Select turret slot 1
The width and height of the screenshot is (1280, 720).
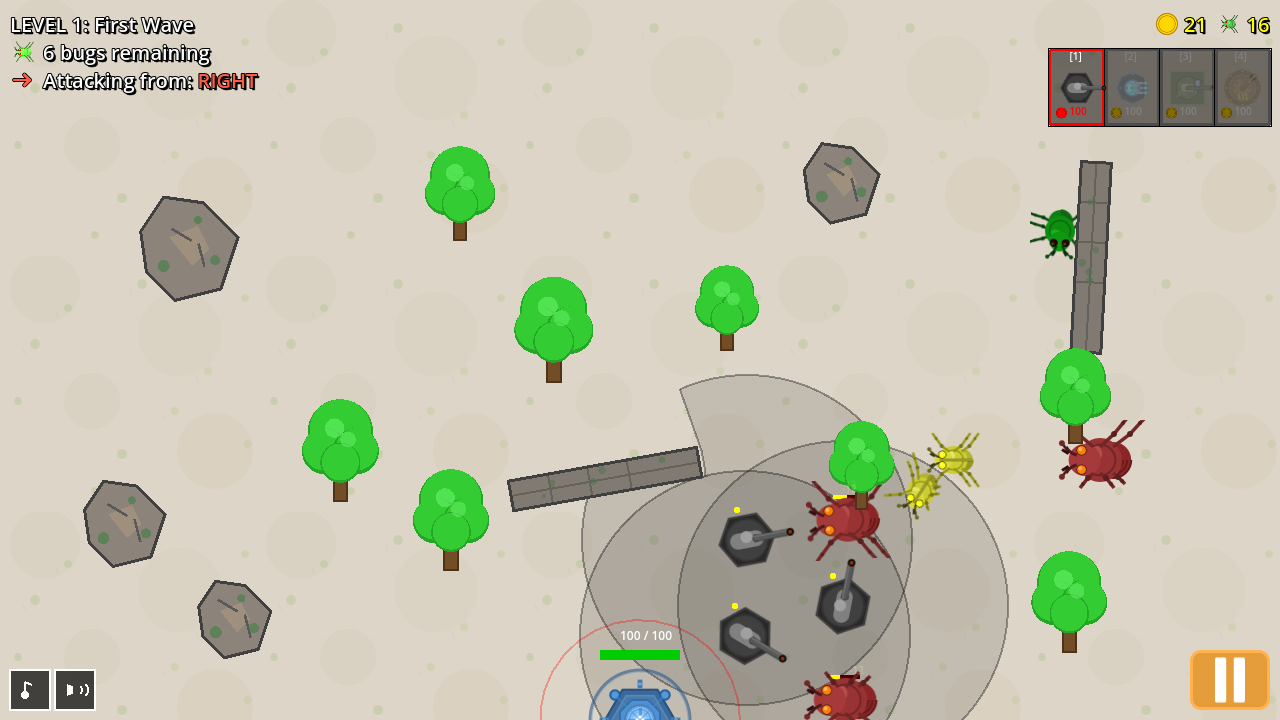coord(1076,88)
